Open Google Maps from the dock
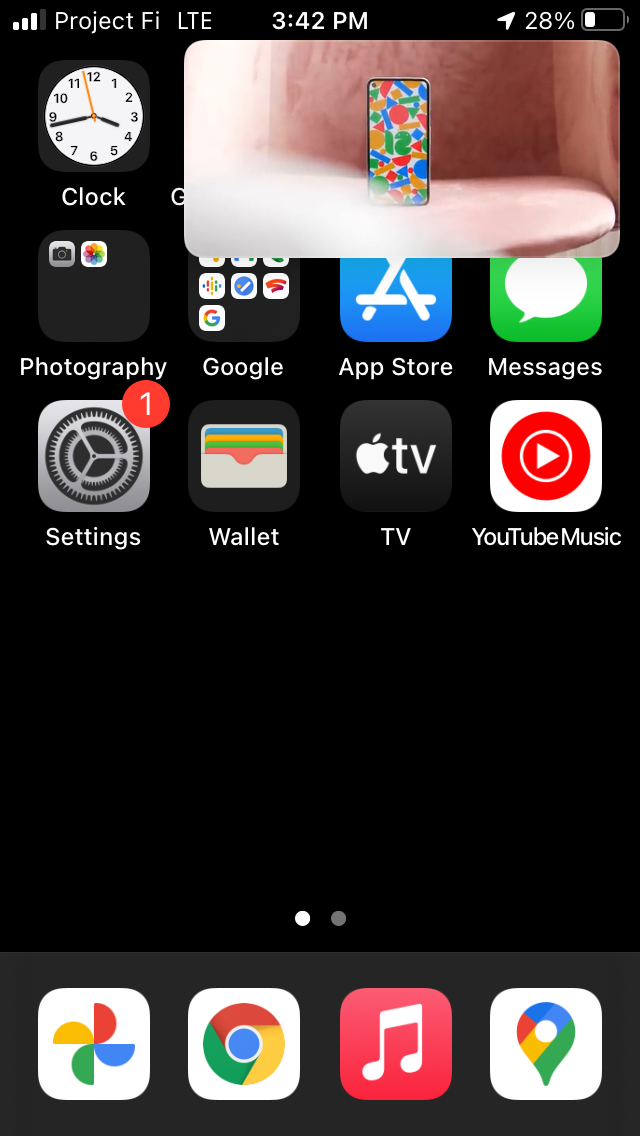 click(x=546, y=1044)
